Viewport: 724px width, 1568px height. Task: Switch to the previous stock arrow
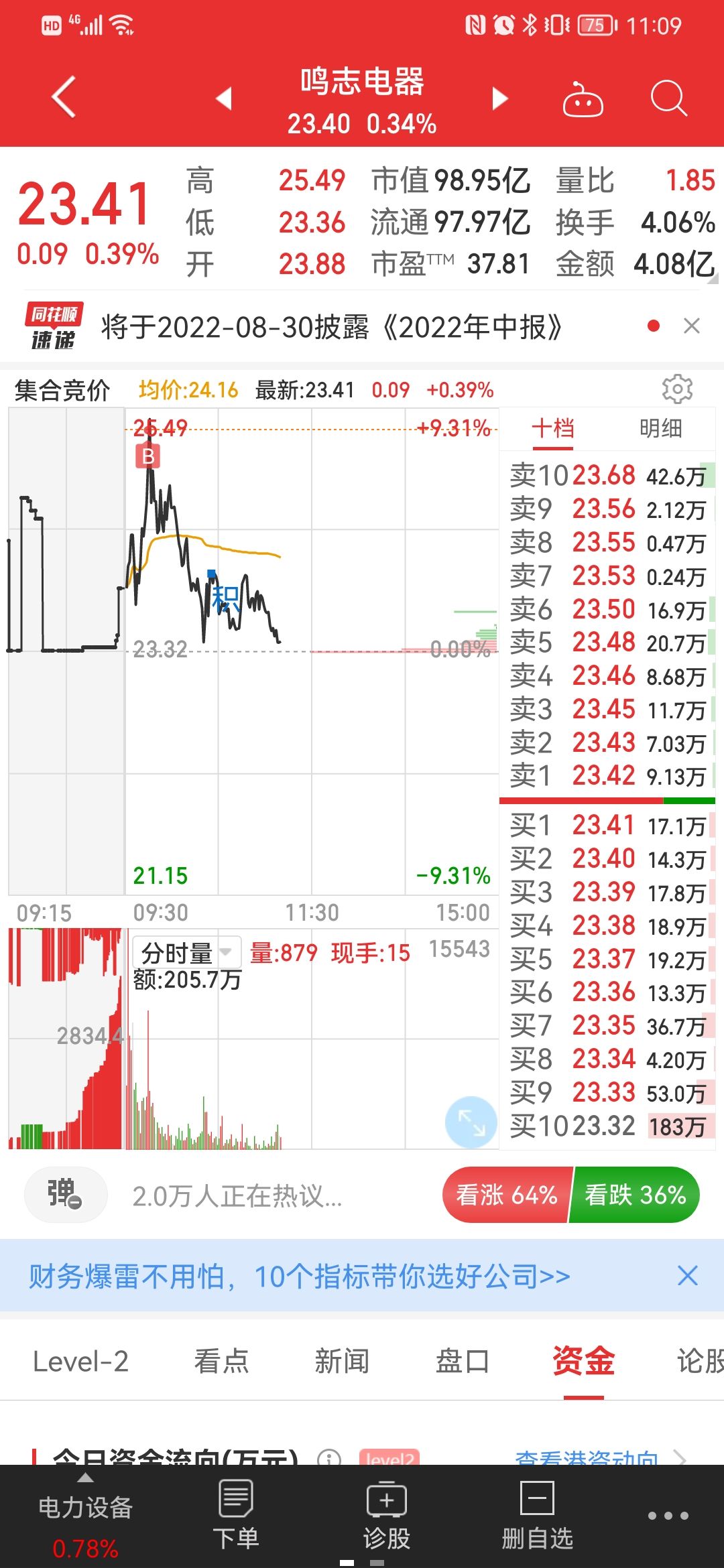pos(224,98)
